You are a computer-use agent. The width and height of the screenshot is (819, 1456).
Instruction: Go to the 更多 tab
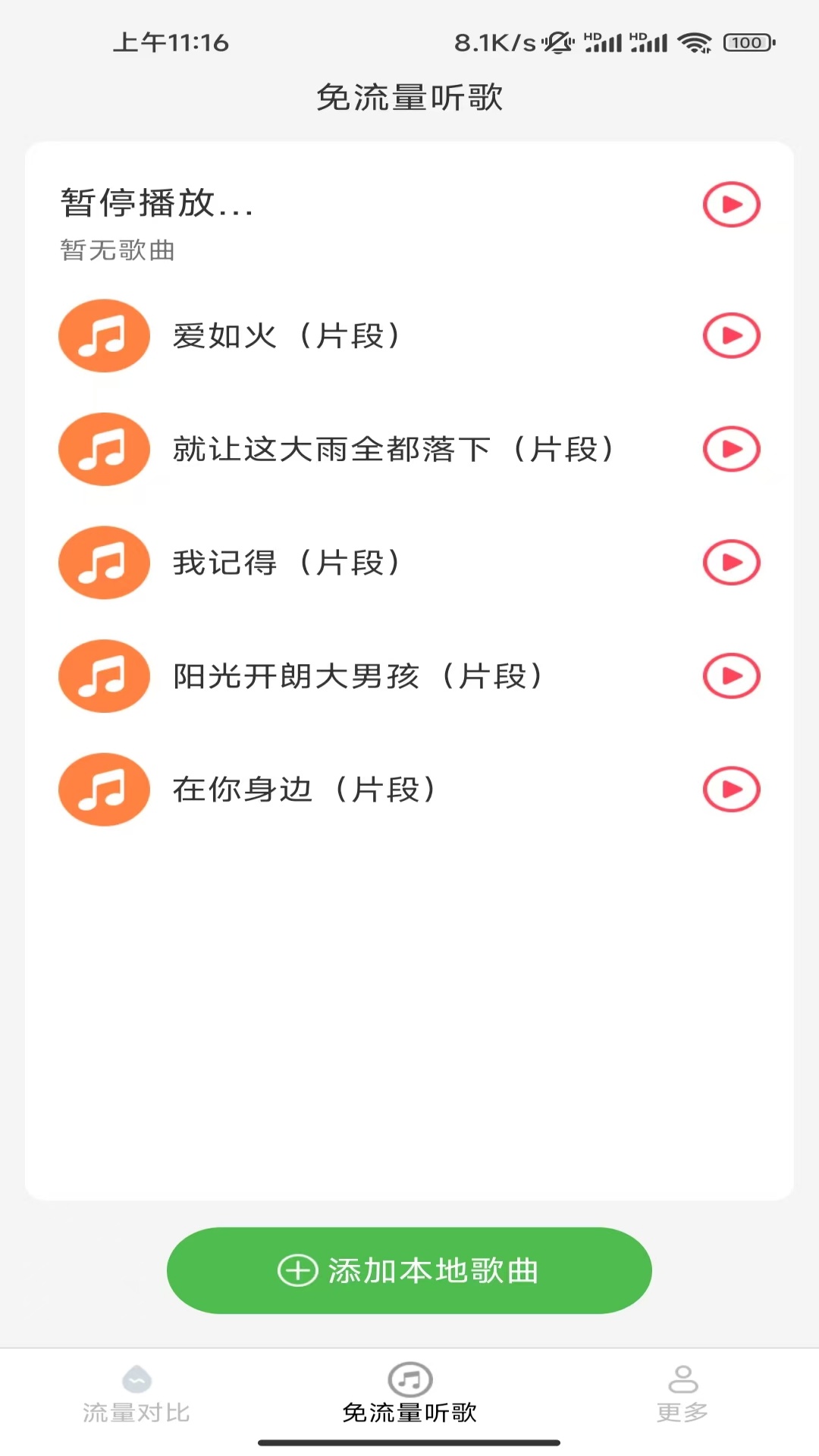[x=682, y=1394]
